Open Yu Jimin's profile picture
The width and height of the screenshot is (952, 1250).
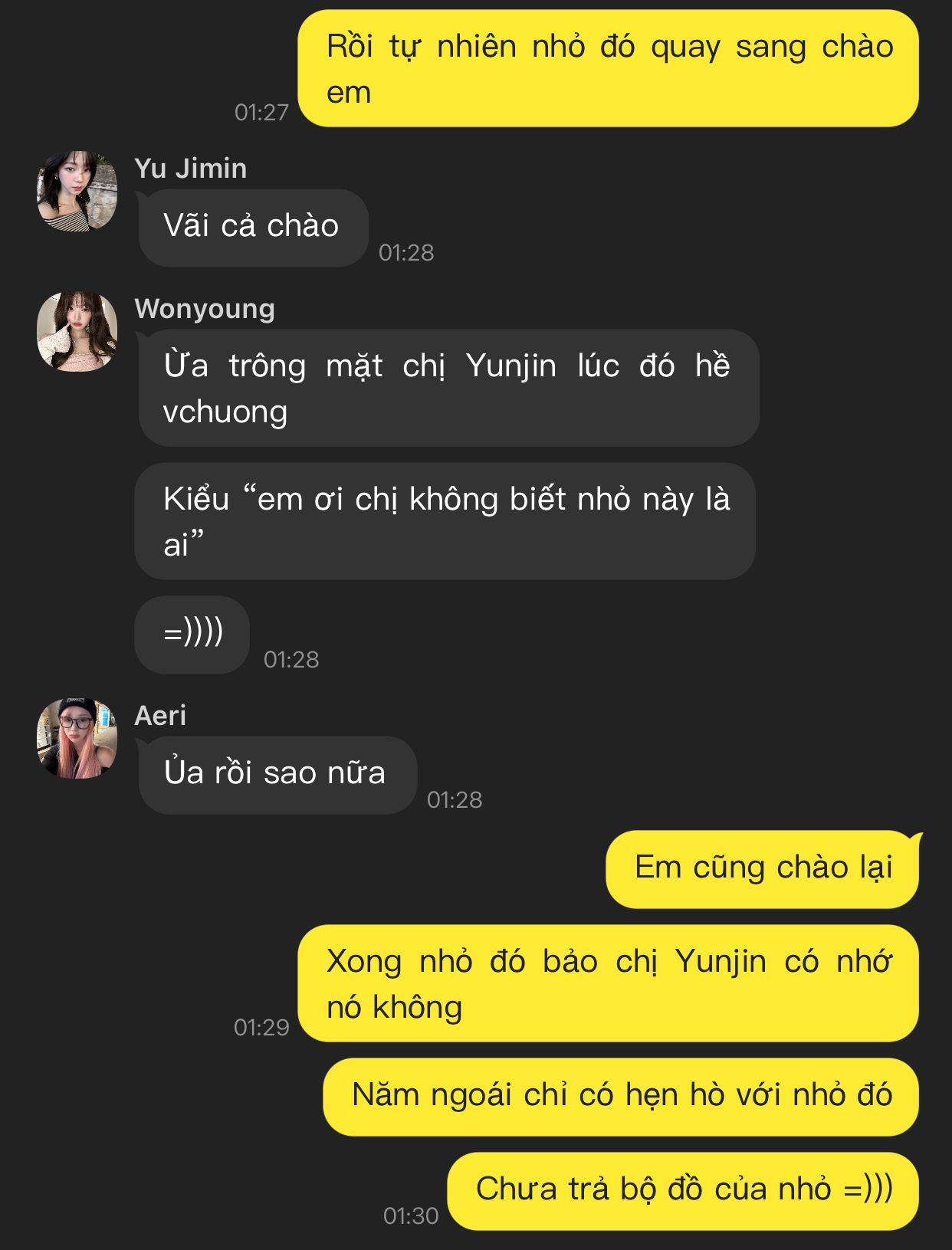77,191
